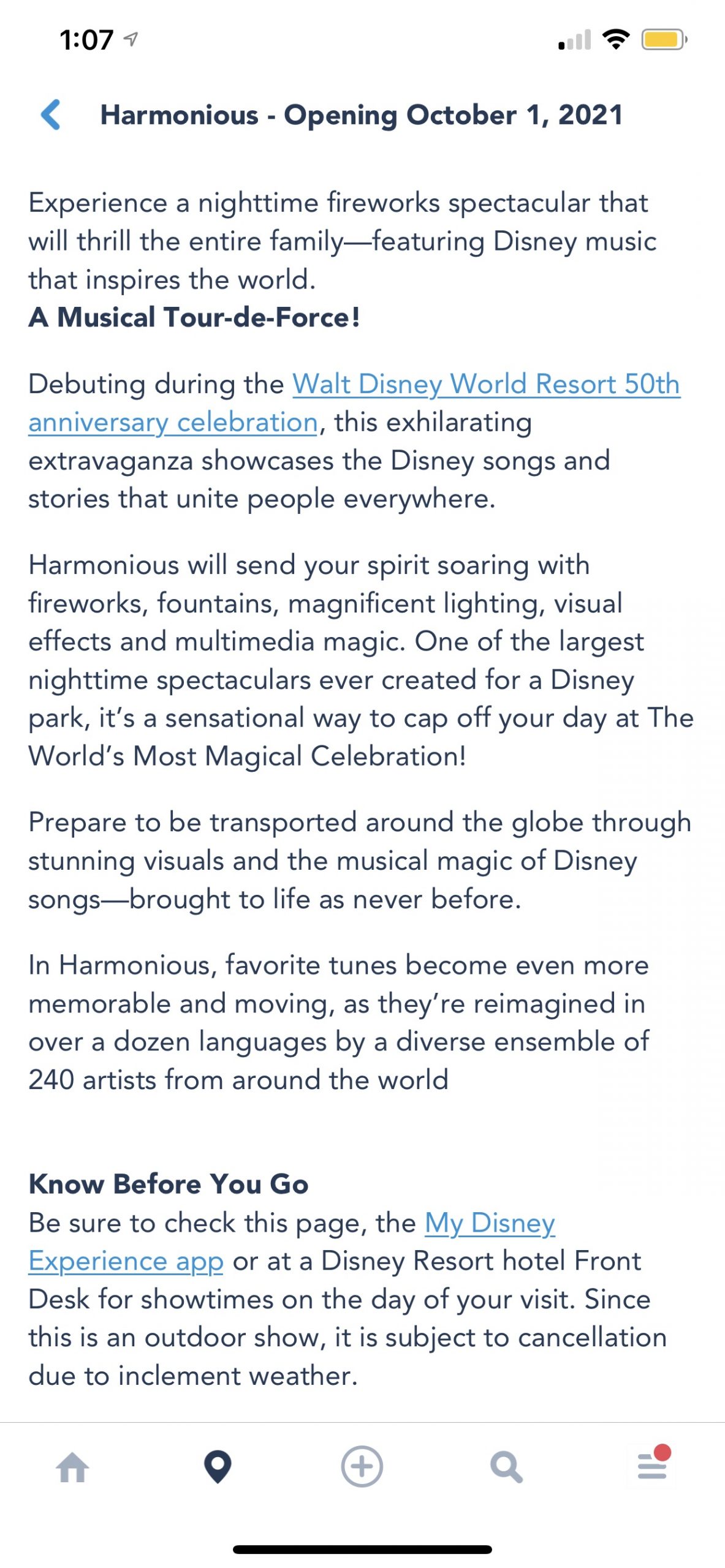Open the menu tab with notification dot
The width and height of the screenshot is (725, 1568).
point(653,1466)
